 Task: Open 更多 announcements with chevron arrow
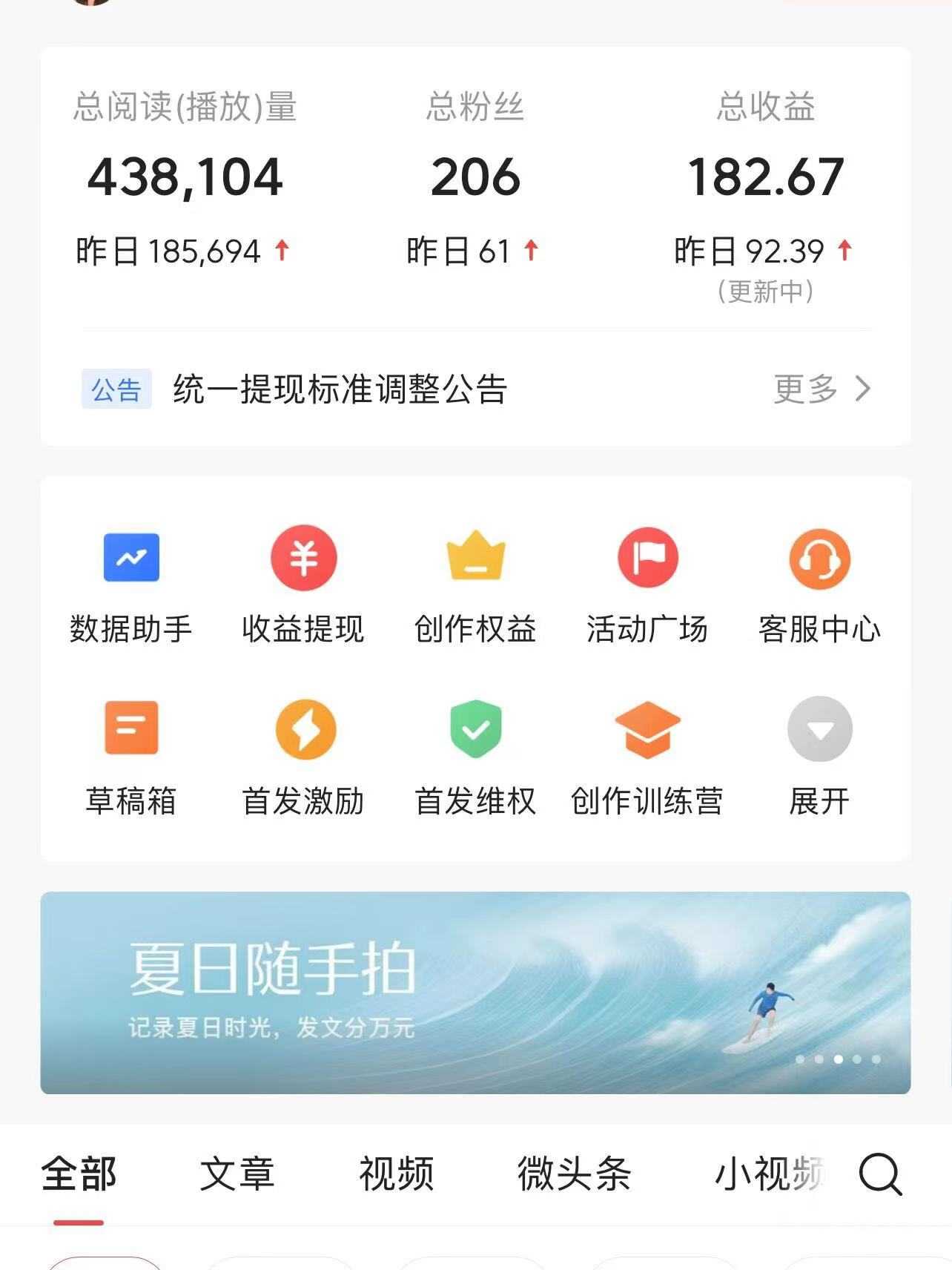(x=823, y=389)
